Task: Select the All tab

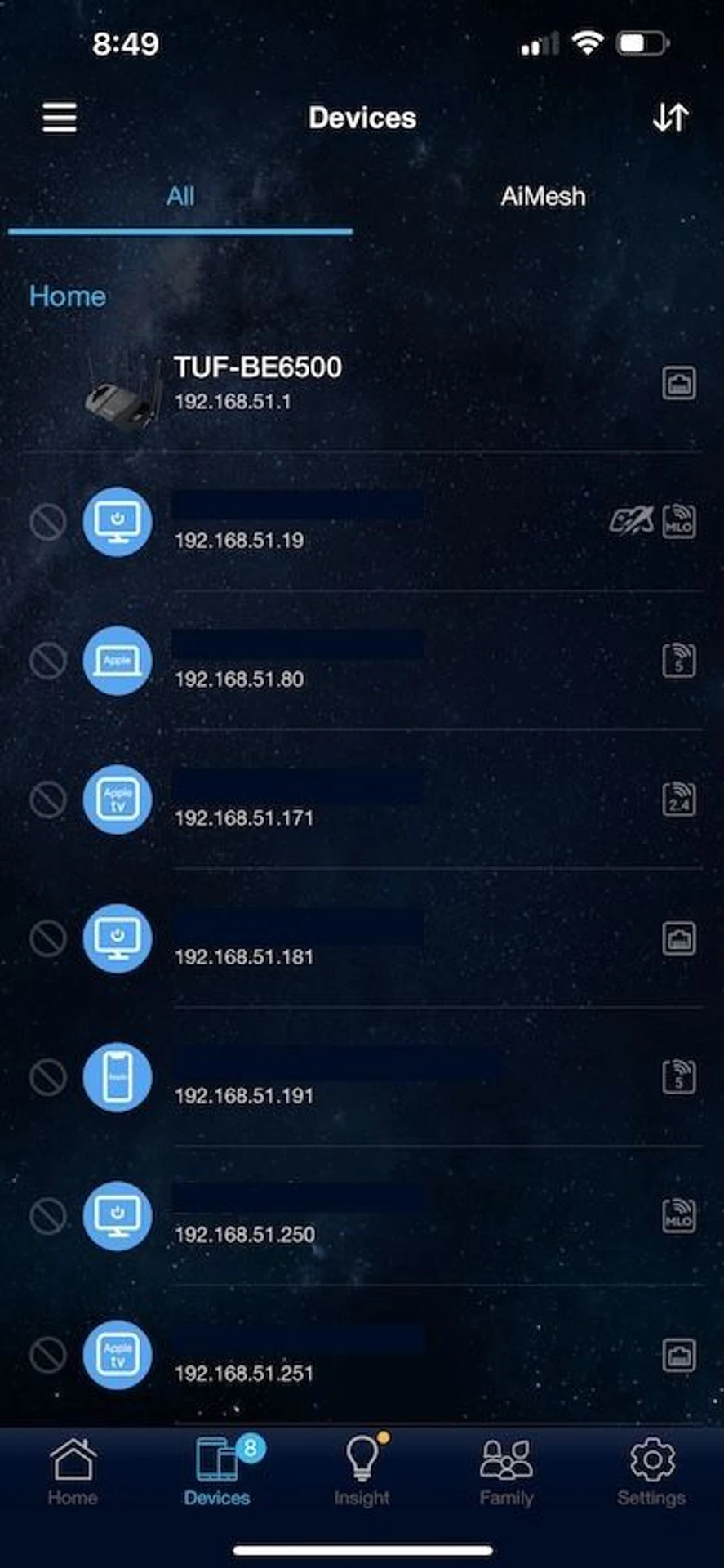Action: click(x=180, y=197)
